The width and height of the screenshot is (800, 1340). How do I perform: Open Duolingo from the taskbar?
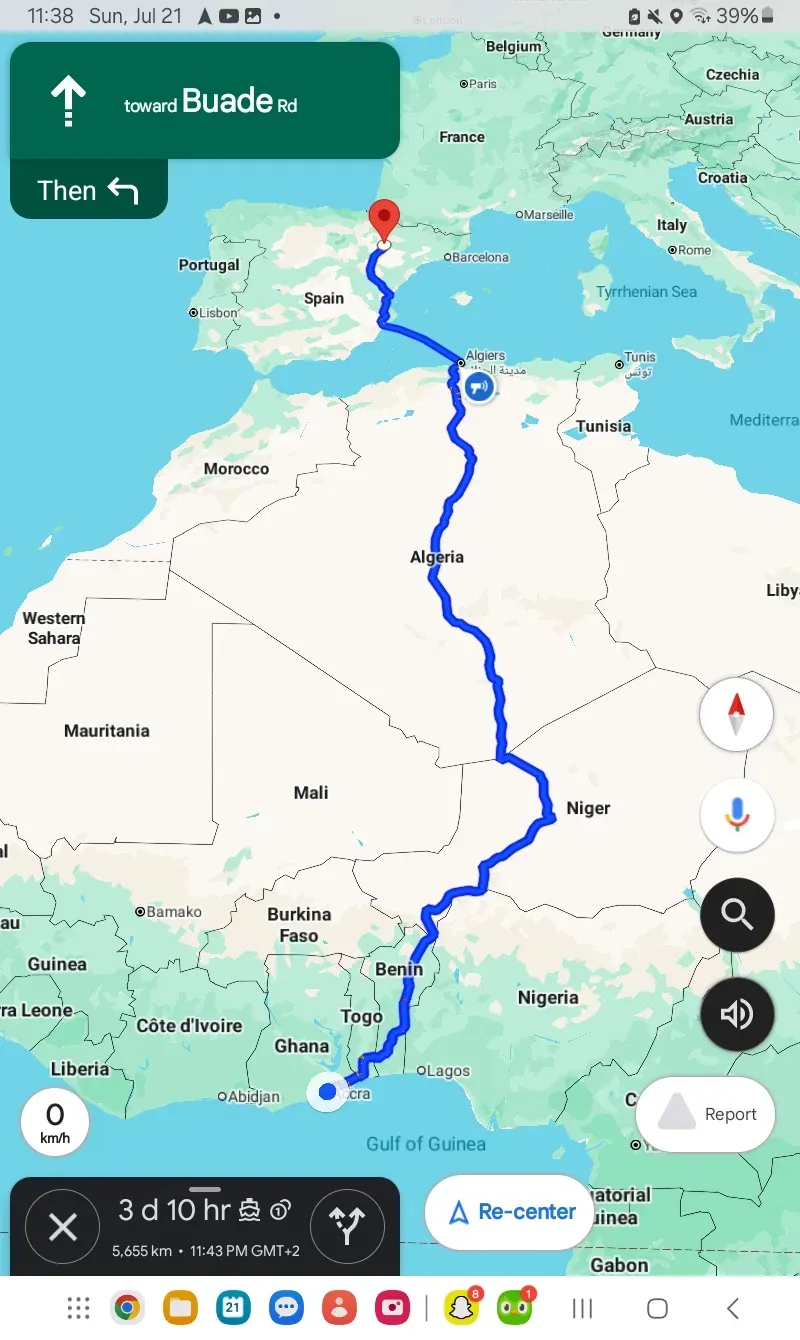[x=514, y=1307]
